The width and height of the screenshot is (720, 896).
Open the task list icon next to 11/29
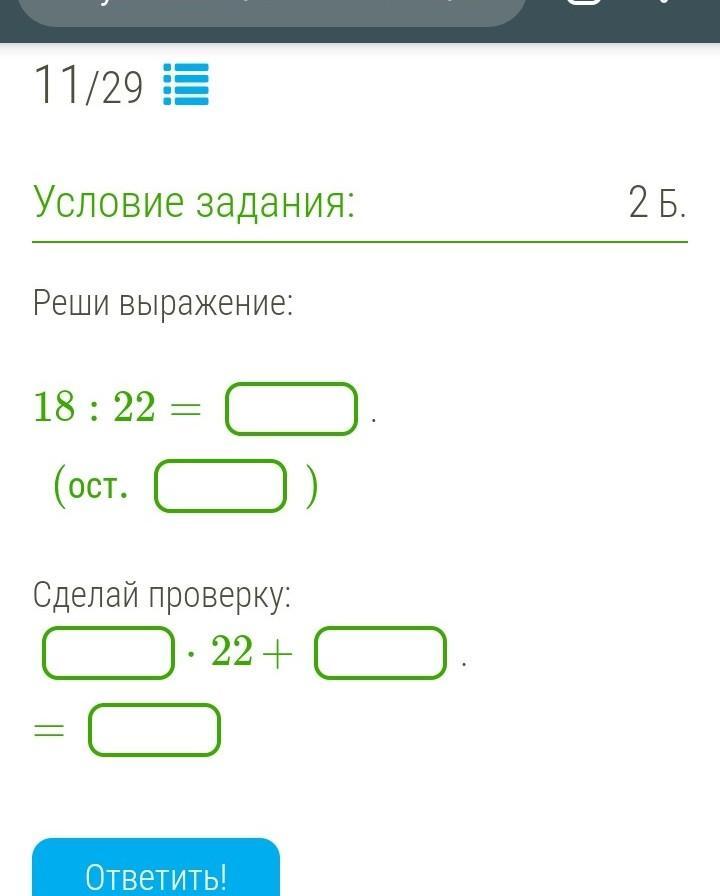point(185,86)
